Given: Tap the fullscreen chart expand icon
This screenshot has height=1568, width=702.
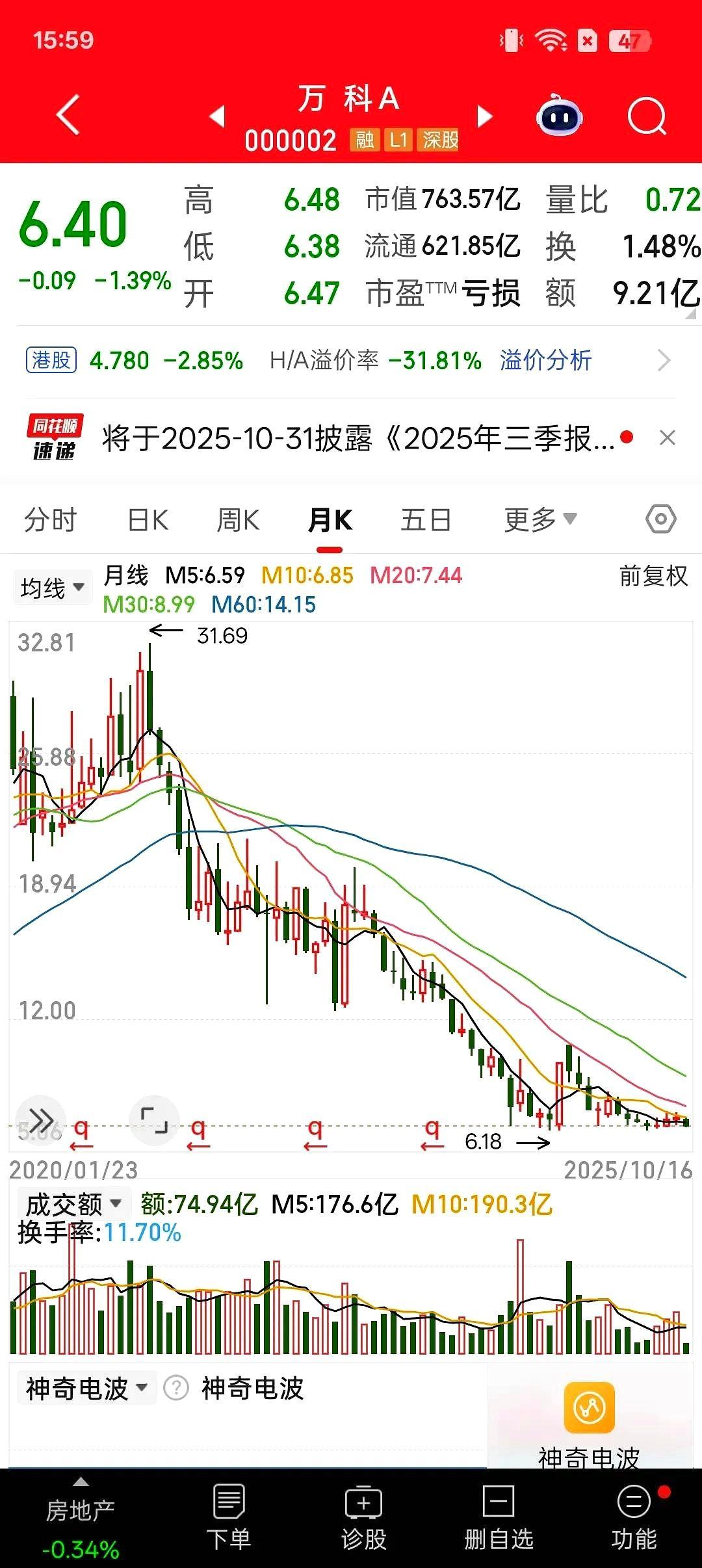Looking at the screenshot, I should [155, 1120].
